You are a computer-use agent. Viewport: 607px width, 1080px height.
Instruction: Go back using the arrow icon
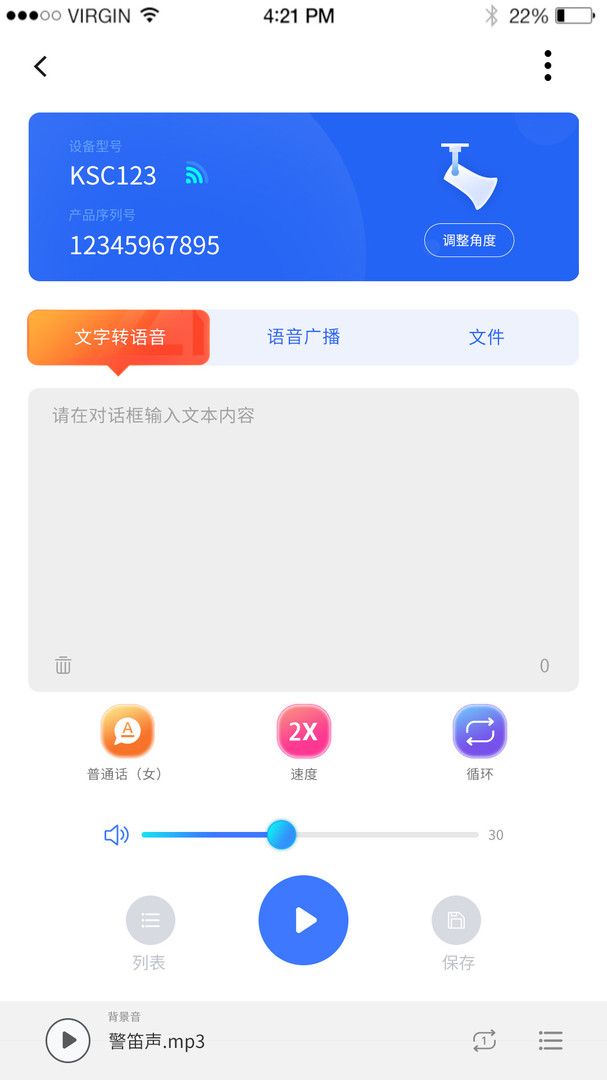(40, 66)
